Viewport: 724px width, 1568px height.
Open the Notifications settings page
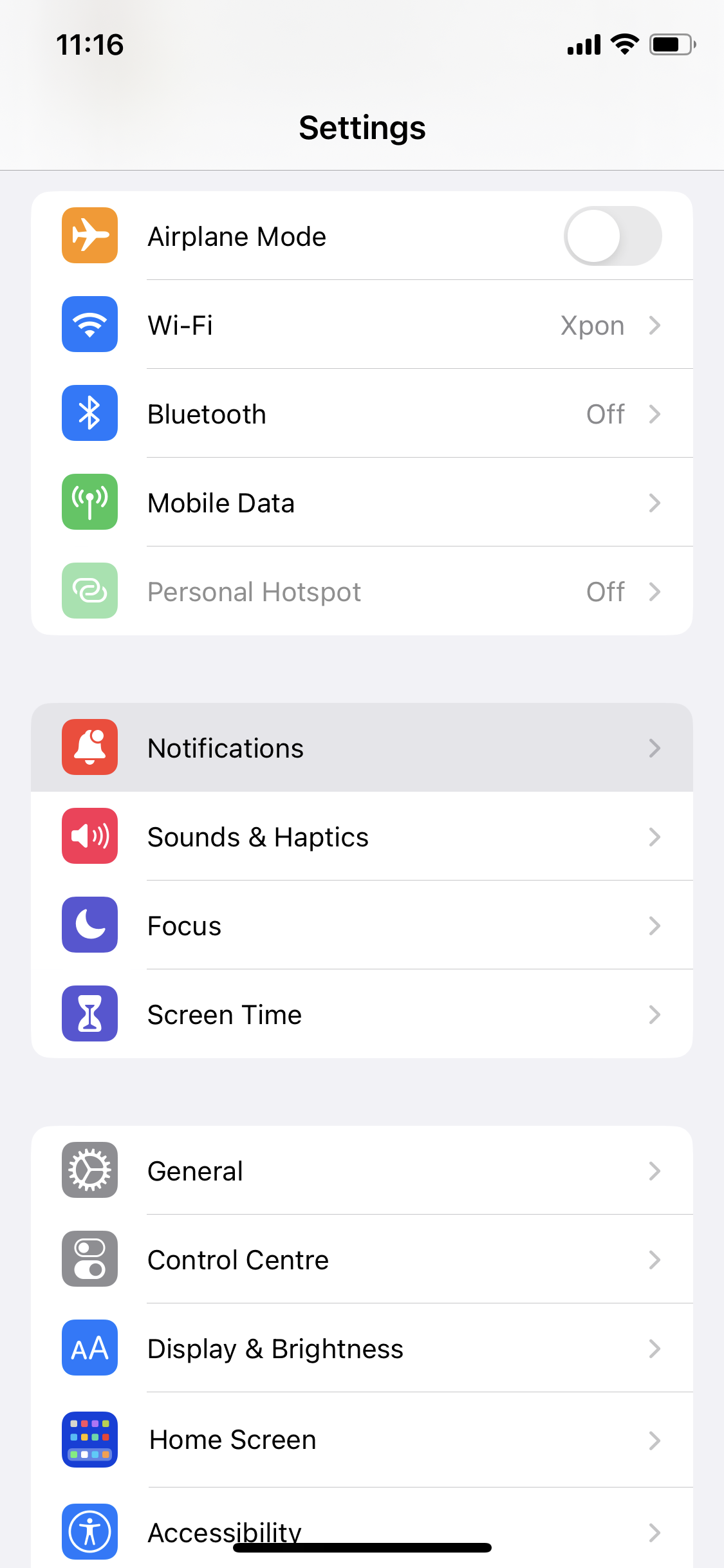coord(362,747)
